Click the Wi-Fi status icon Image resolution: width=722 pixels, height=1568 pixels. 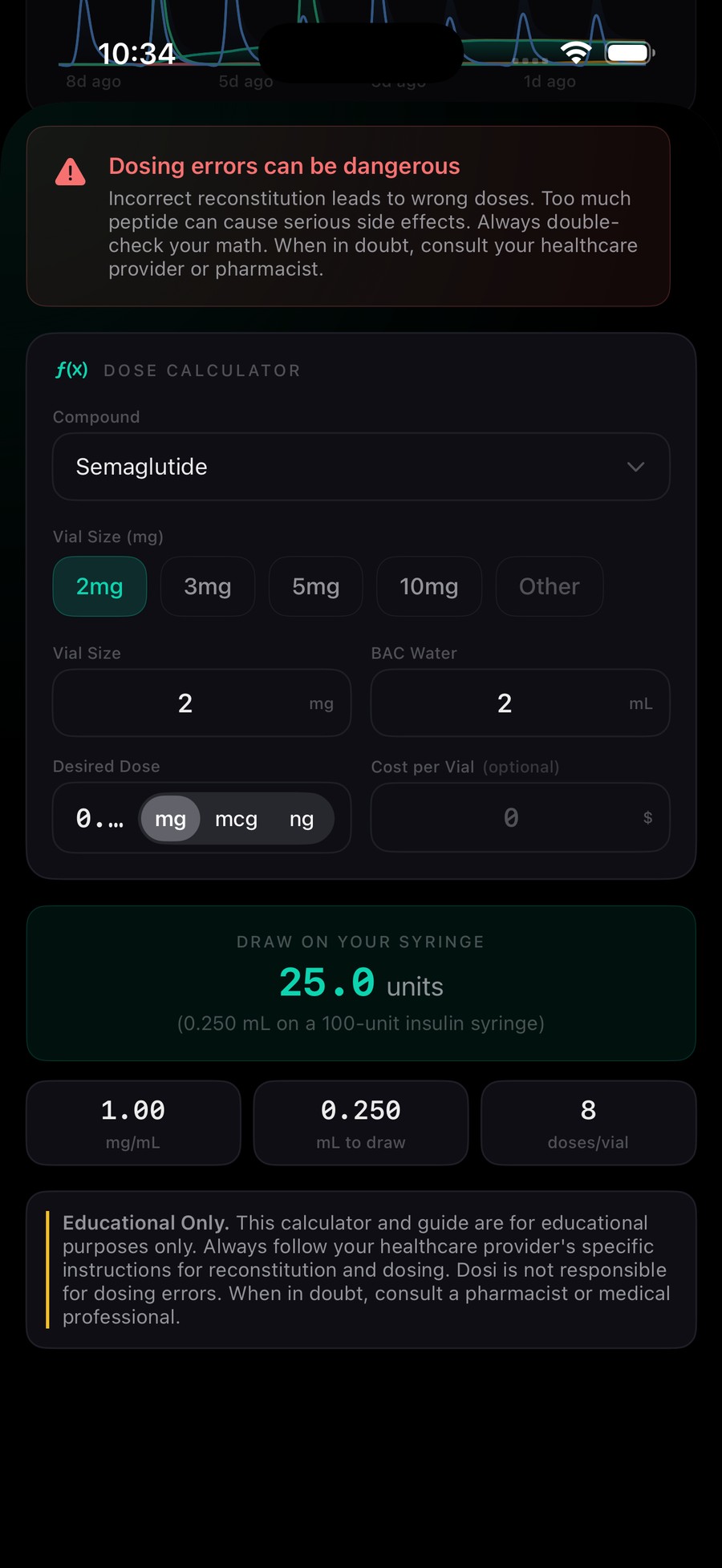pos(576,51)
